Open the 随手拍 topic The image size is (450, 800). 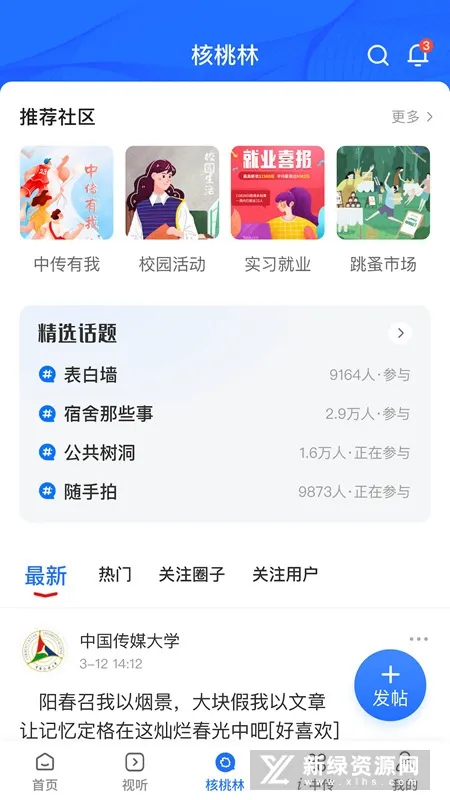click(x=224, y=492)
